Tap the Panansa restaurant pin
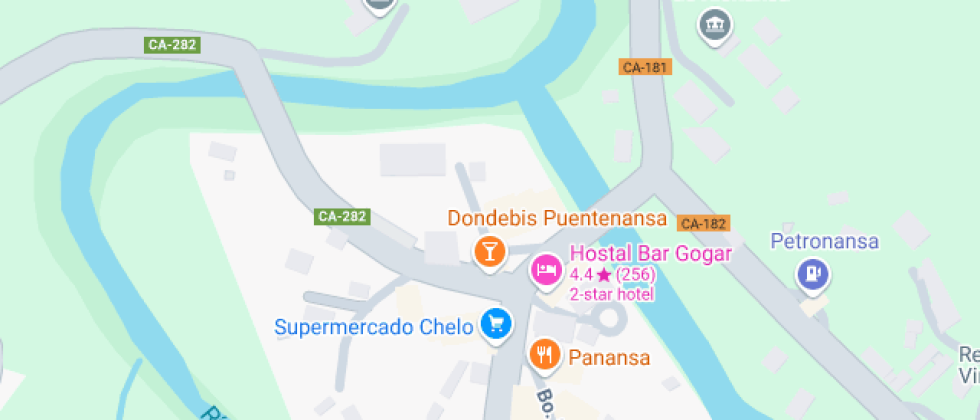Image resolution: width=980 pixels, height=420 pixels. (544, 353)
